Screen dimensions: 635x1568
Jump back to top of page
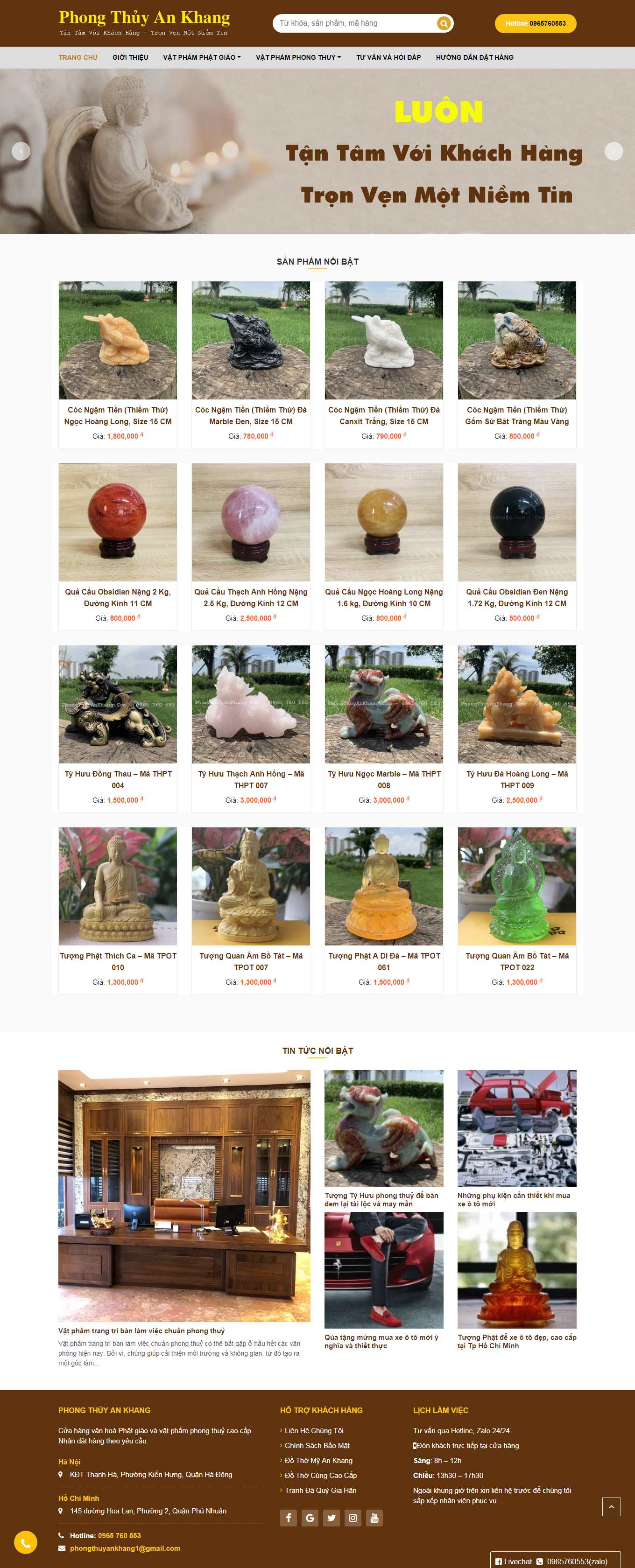(611, 1507)
